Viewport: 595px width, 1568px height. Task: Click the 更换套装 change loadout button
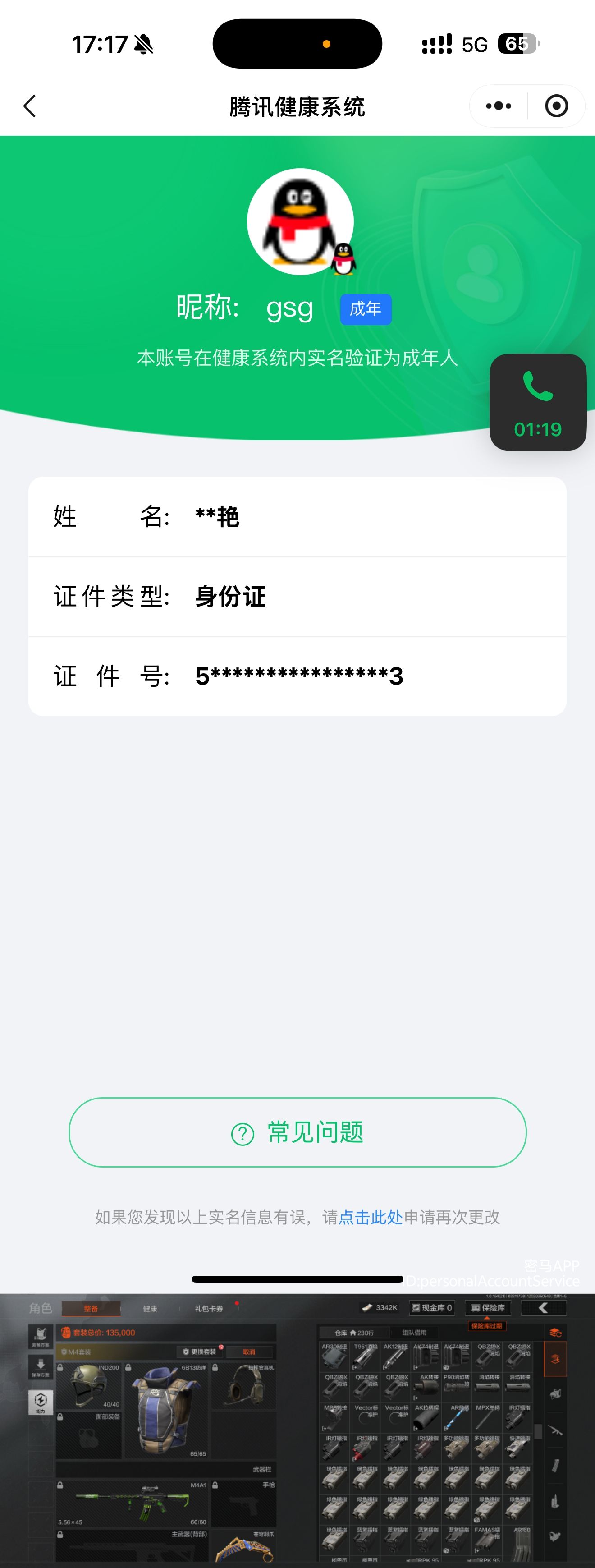[200, 1350]
